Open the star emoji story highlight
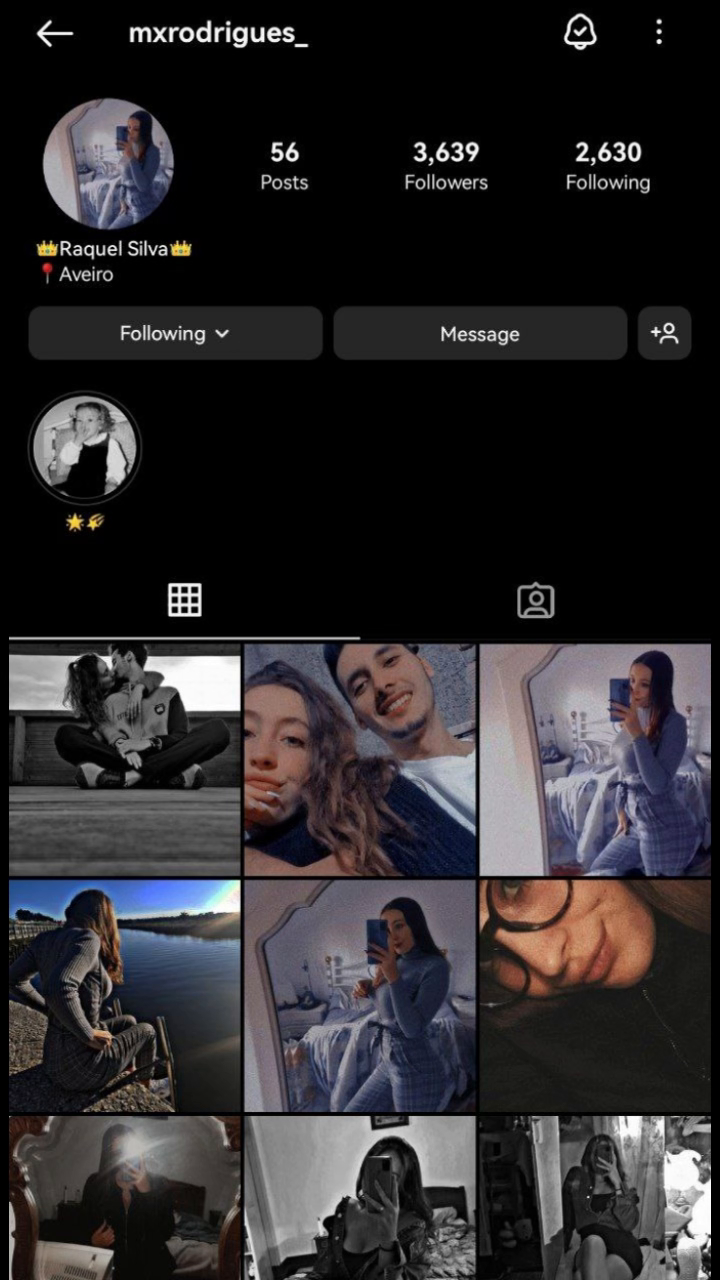The height and width of the screenshot is (1280, 720). pyautogui.click(x=85, y=448)
